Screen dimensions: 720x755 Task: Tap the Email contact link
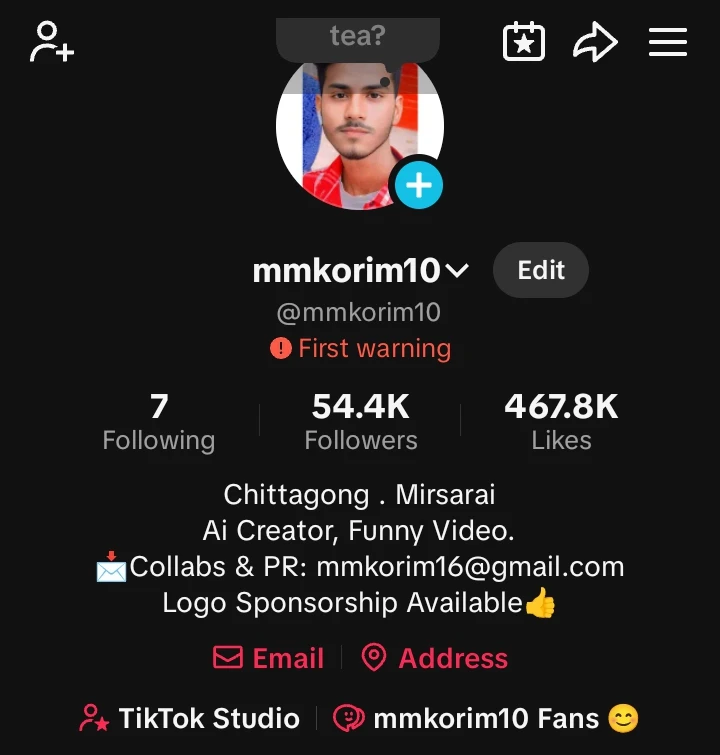tap(269, 658)
